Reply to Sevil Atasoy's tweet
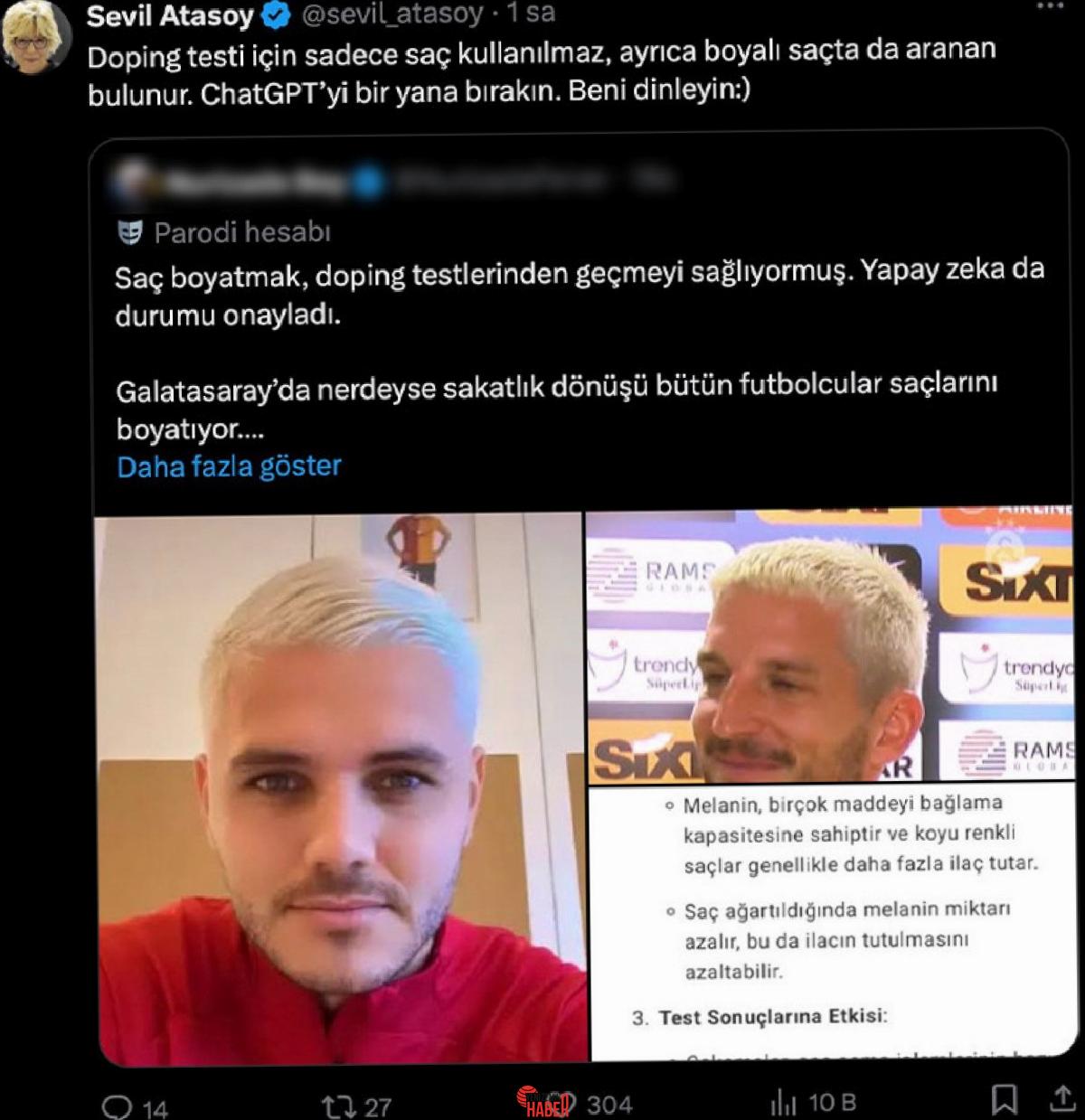 coord(118,1106)
